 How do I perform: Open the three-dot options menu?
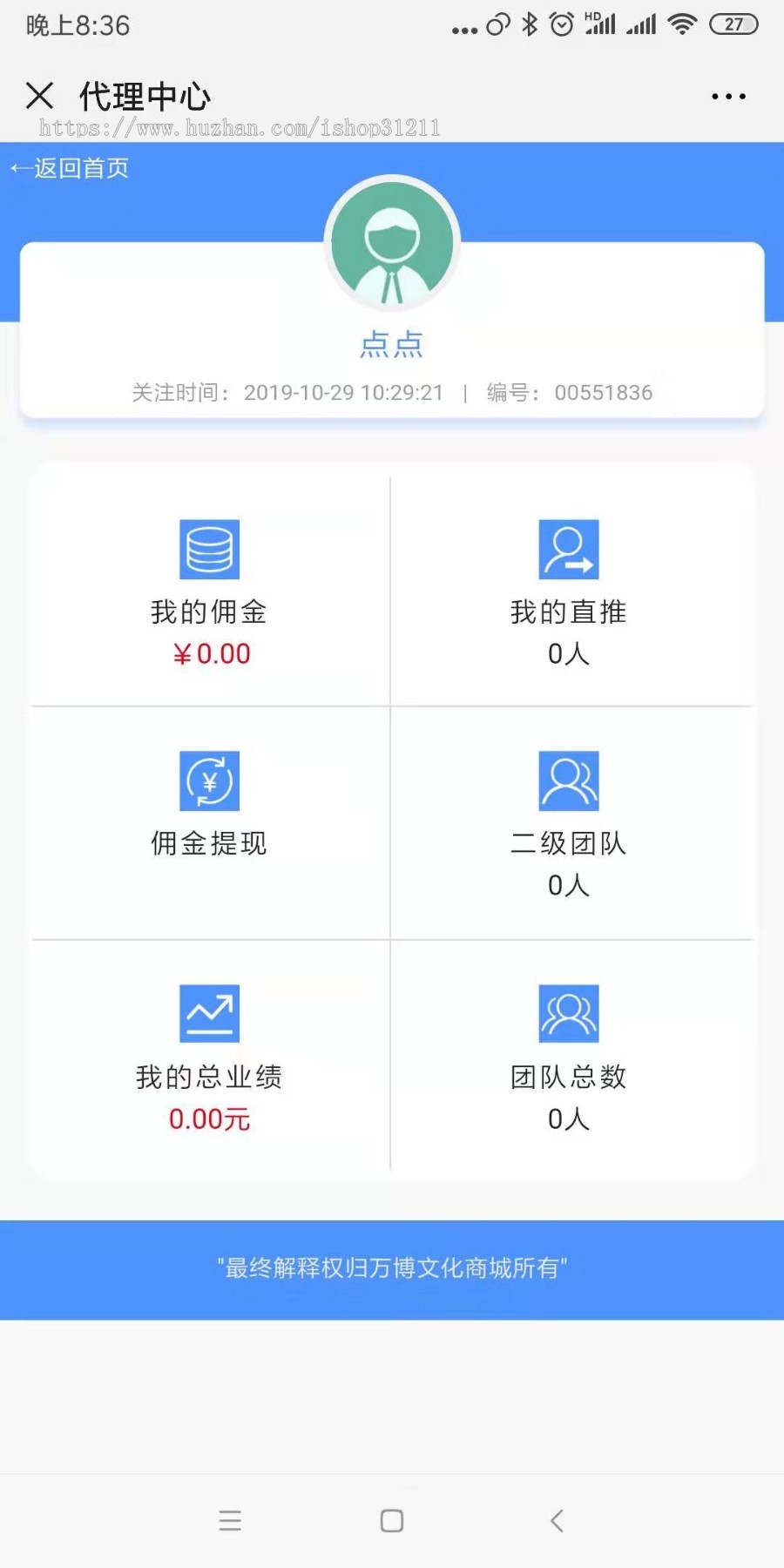click(x=728, y=96)
